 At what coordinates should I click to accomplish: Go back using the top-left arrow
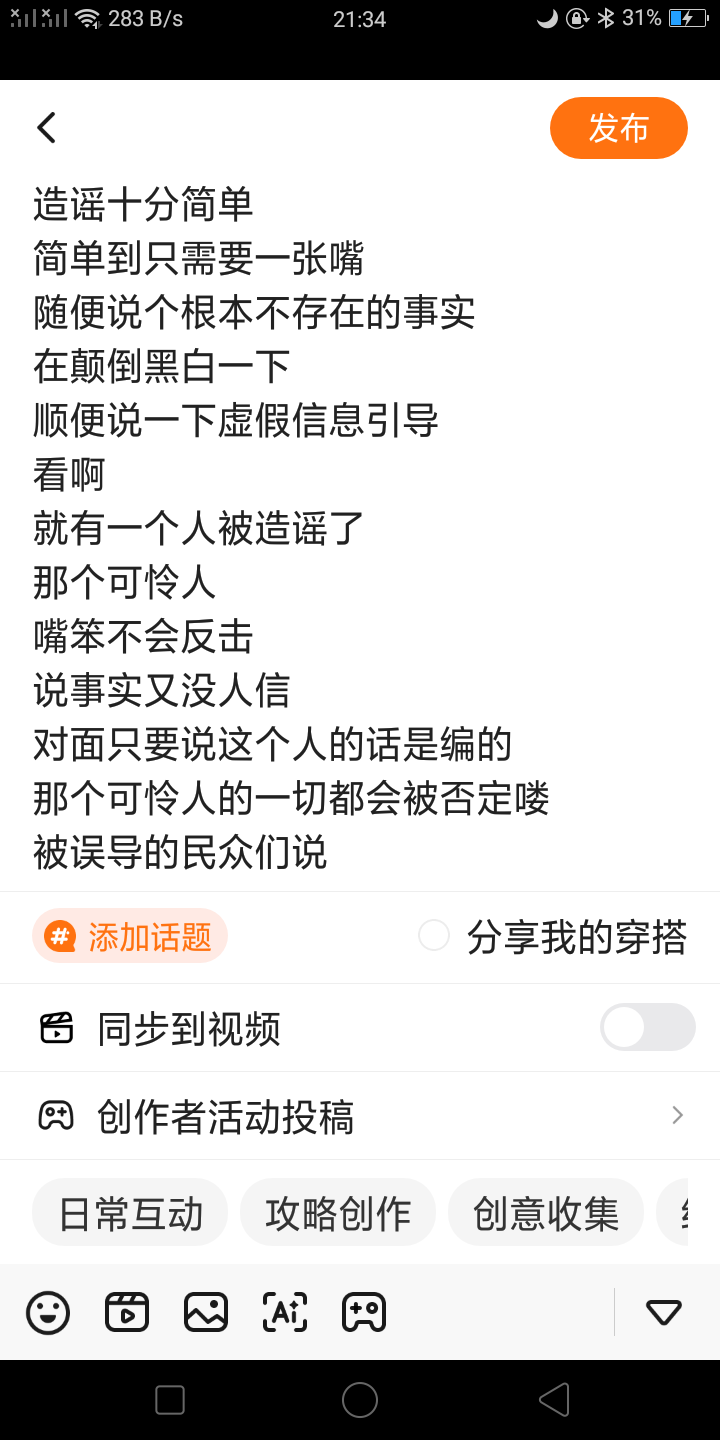[46, 128]
